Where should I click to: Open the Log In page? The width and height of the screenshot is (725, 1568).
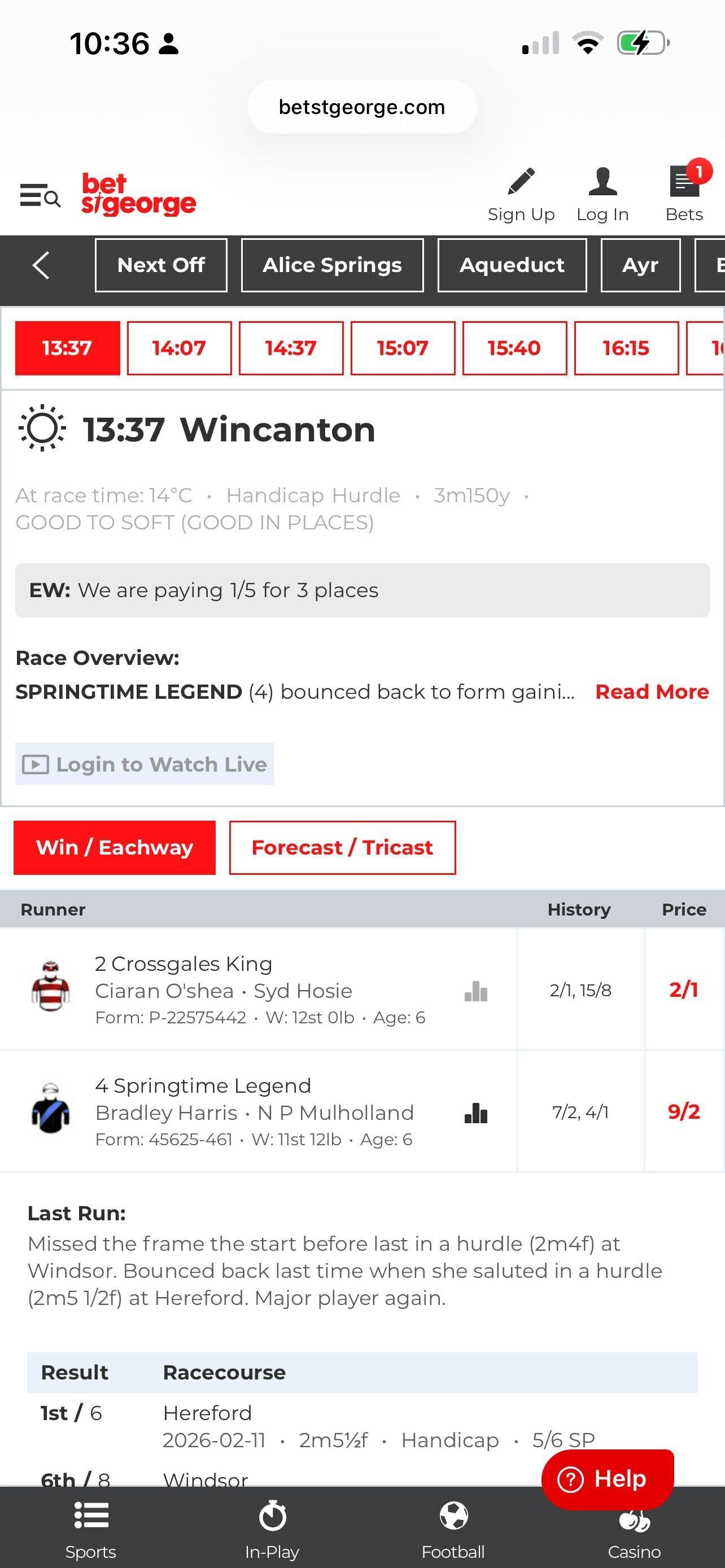click(x=602, y=195)
